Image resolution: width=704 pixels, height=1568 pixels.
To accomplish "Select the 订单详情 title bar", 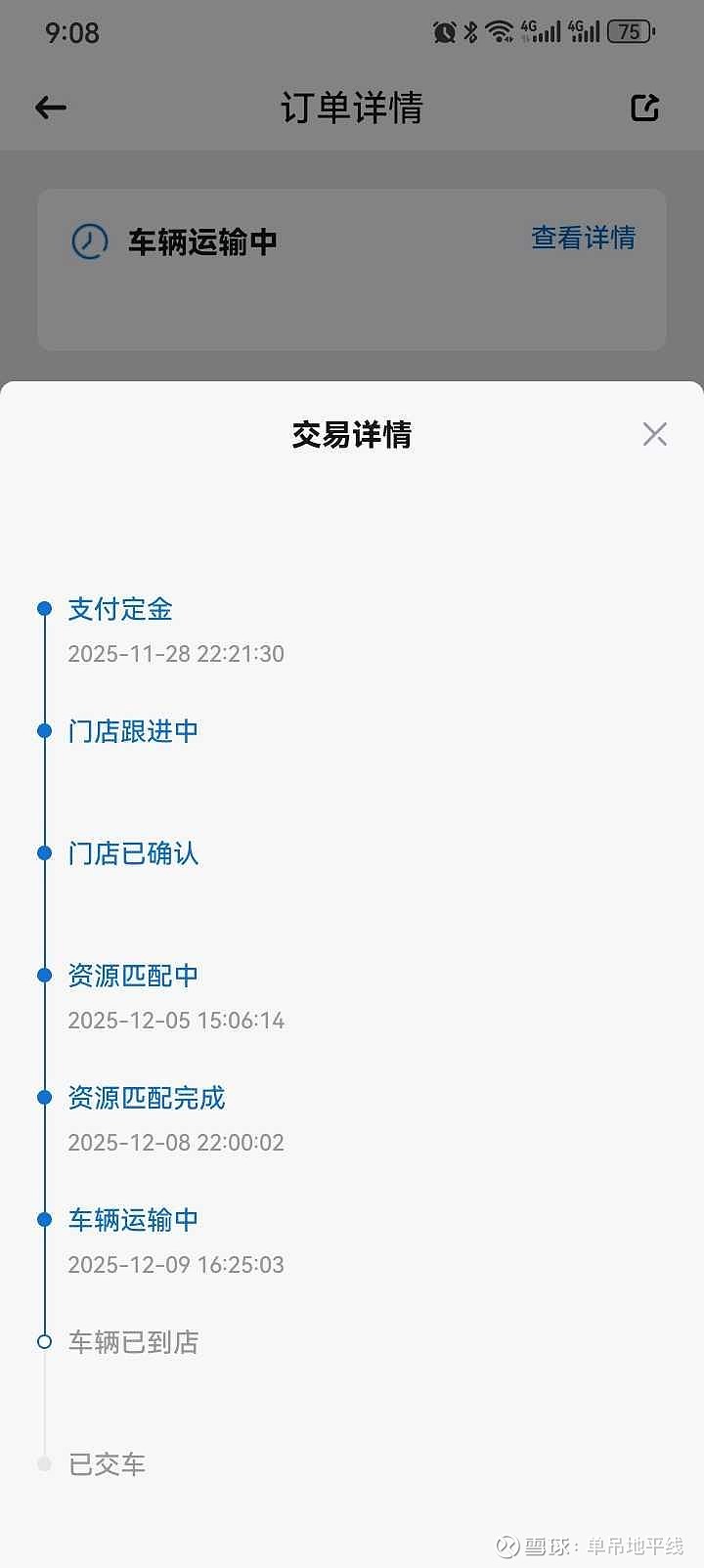I will (x=352, y=108).
